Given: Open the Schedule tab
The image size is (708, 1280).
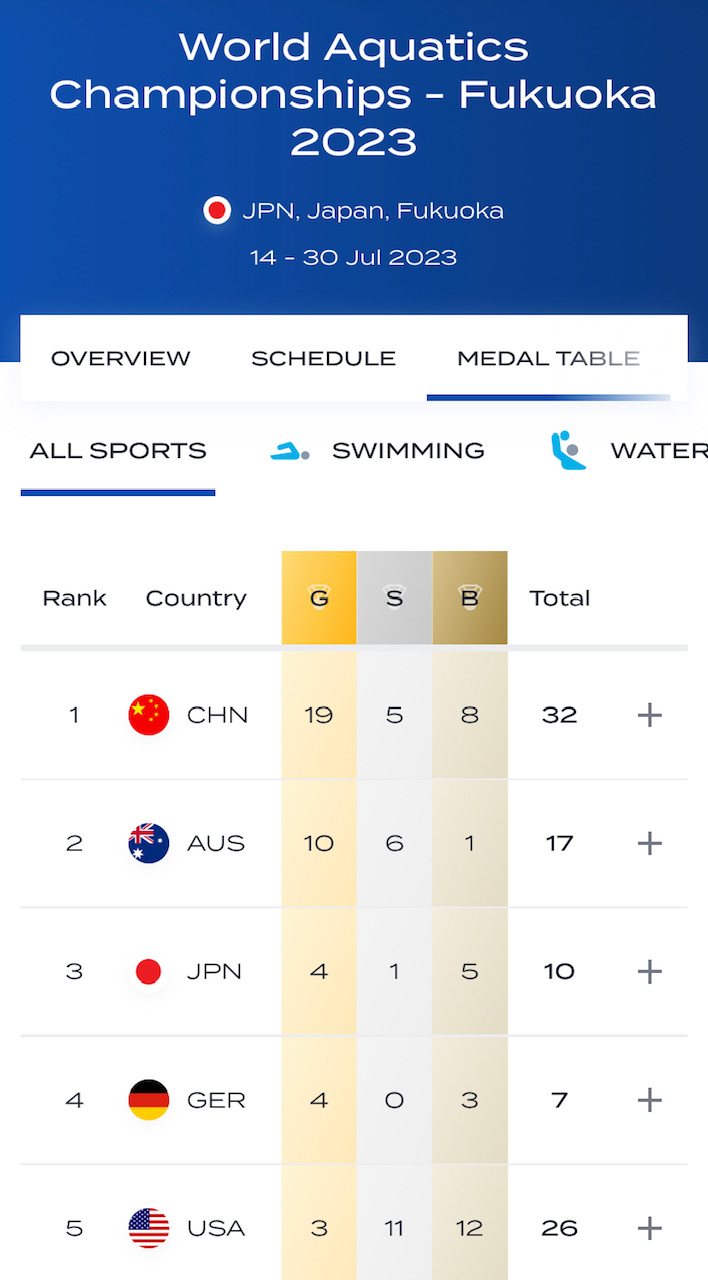Looking at the screenshot, I should (x=323, y=358).
